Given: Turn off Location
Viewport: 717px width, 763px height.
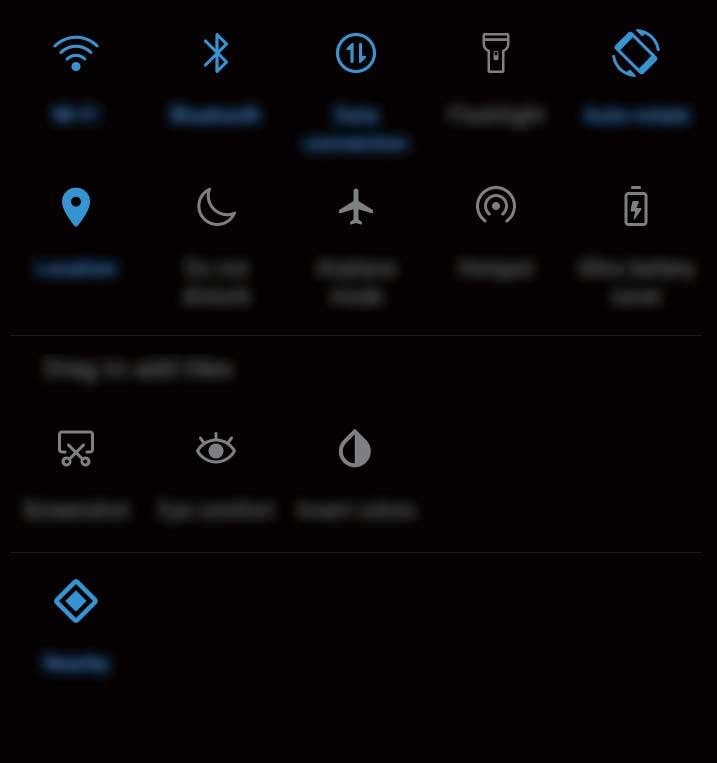Looking at the screenshot, I should click(x=76, y=208).
